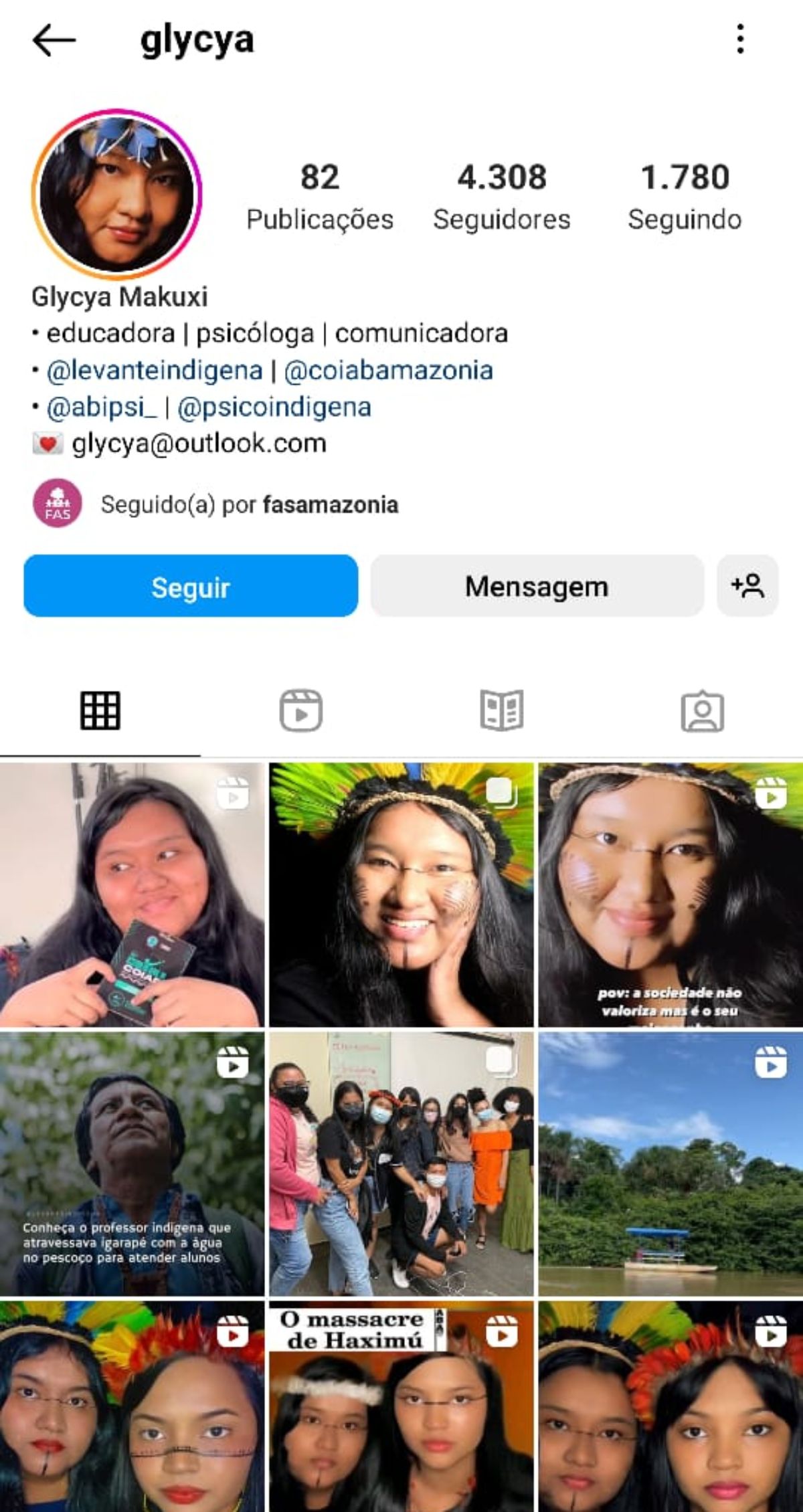Switch to the Reels tab

[x=300, y=711]
